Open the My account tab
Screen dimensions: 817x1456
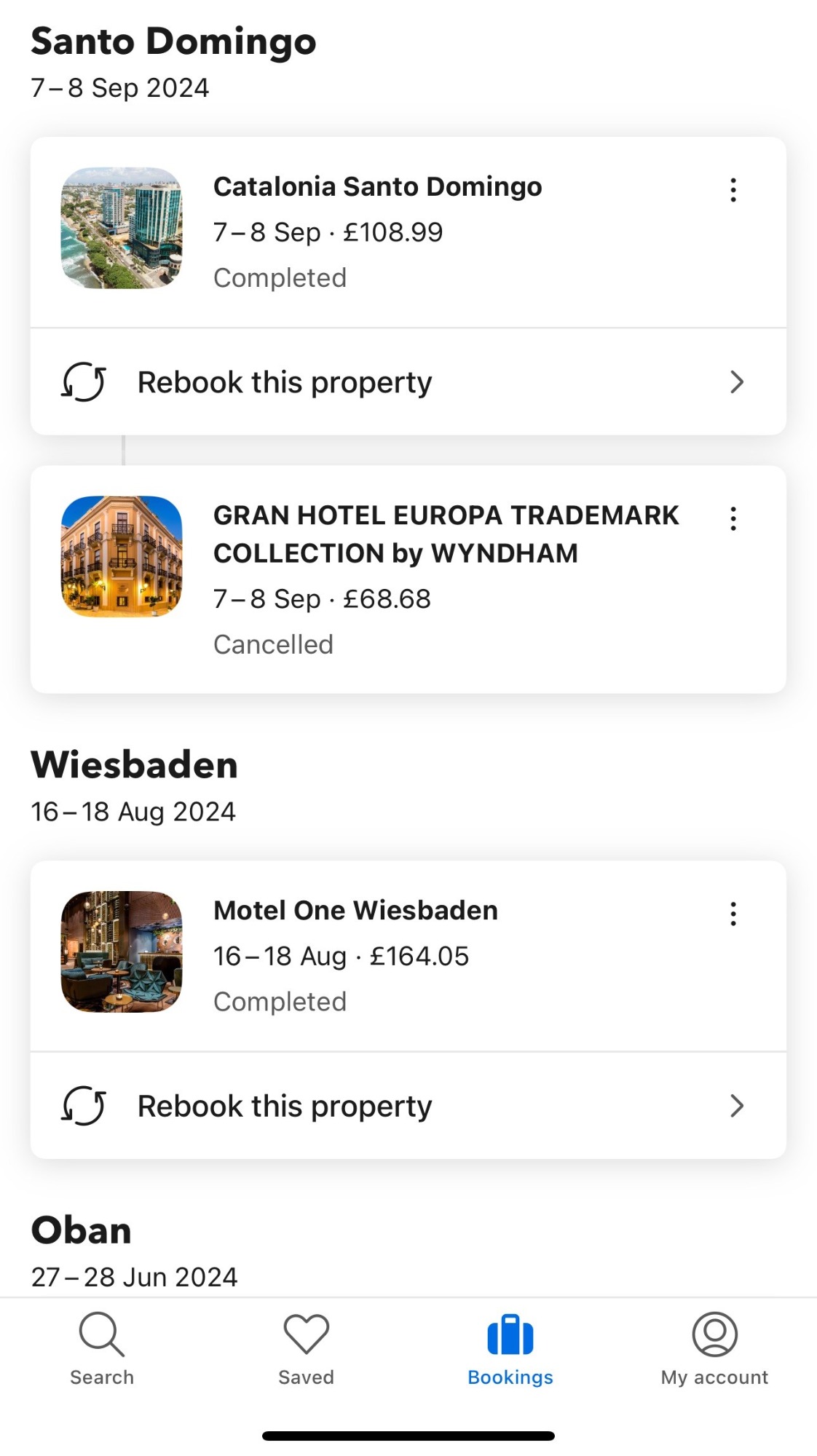click(714, 1349)
